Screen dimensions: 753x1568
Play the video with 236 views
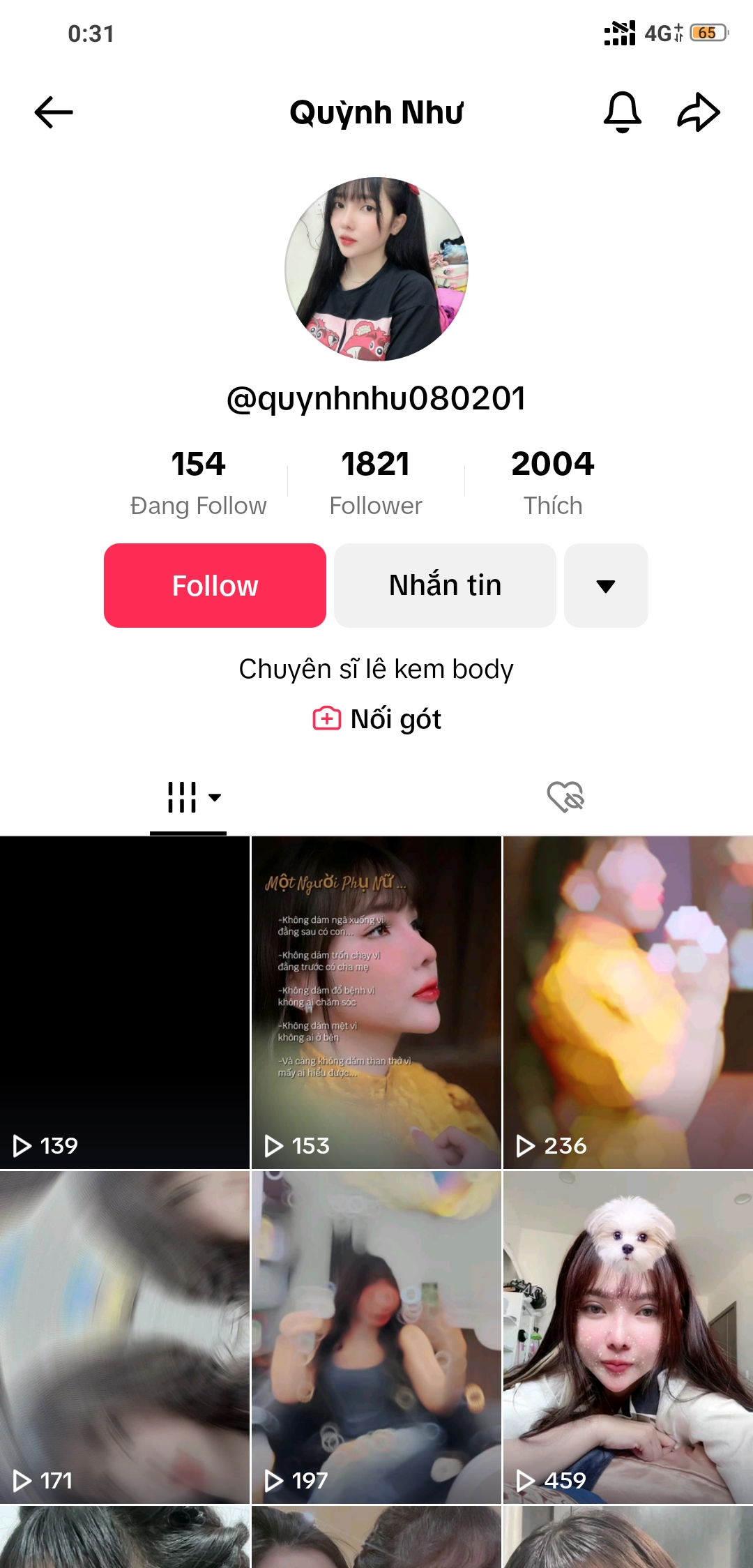[627, 1002]
